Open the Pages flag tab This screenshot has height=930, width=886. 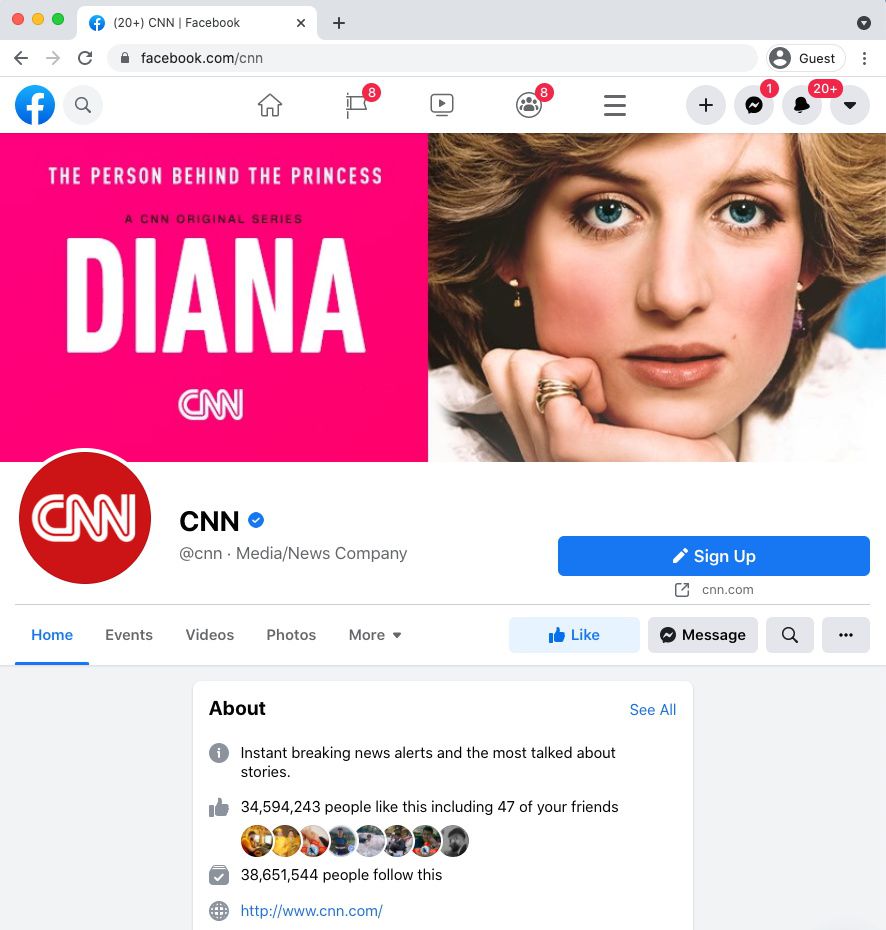357,105
